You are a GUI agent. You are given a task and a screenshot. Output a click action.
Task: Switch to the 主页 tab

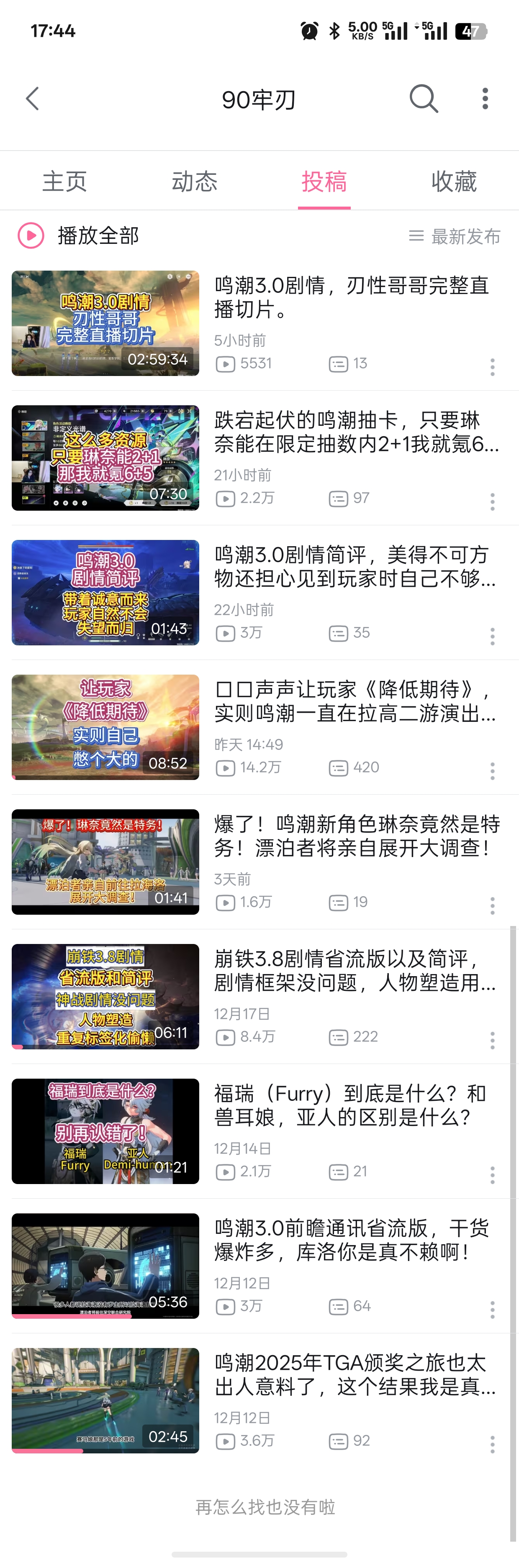click(x=64, y=182)
